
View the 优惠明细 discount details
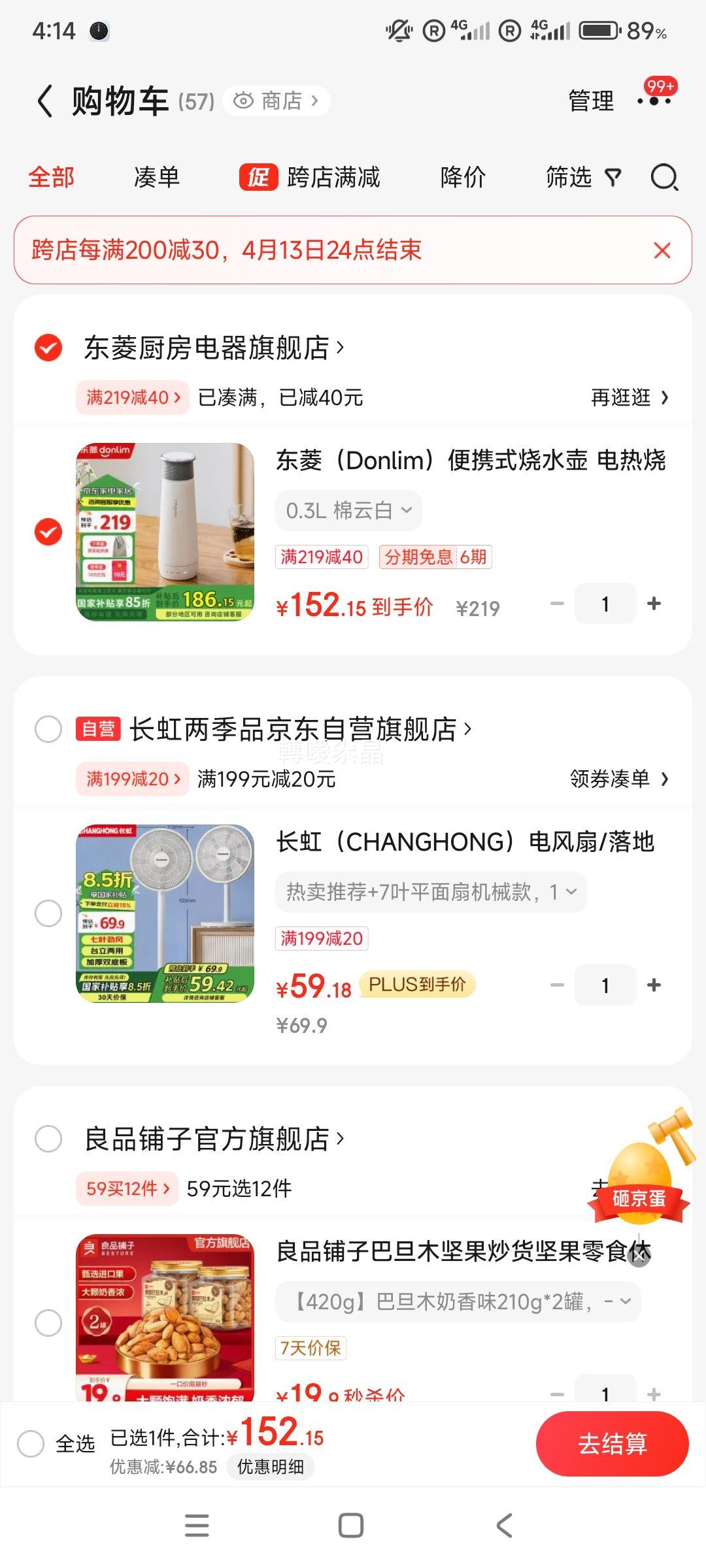click(x=270, y=1467)
